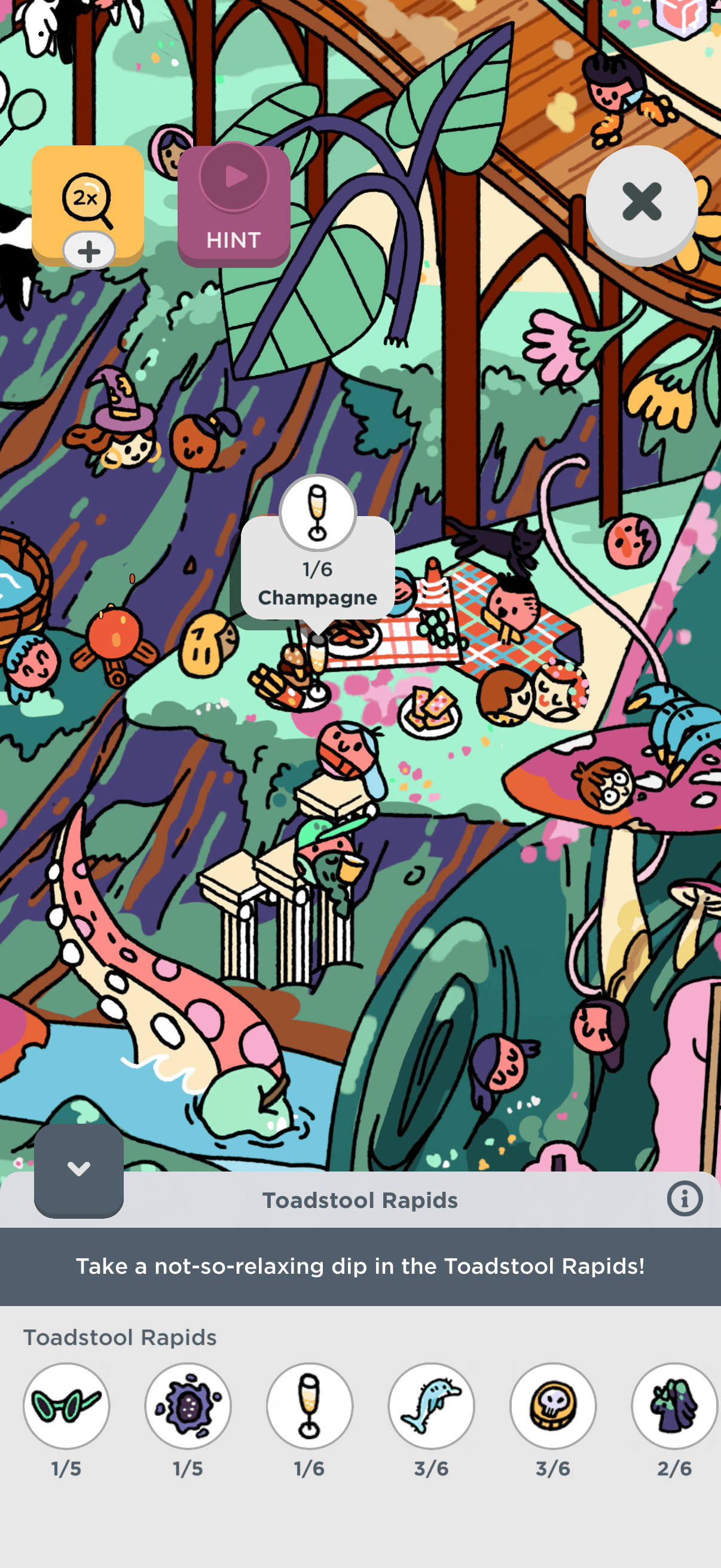Image resolution: width=721 pixels, height=1568 pixels.
Task: Activate the 2x magnifier zoom button
Action: (87, 202)
